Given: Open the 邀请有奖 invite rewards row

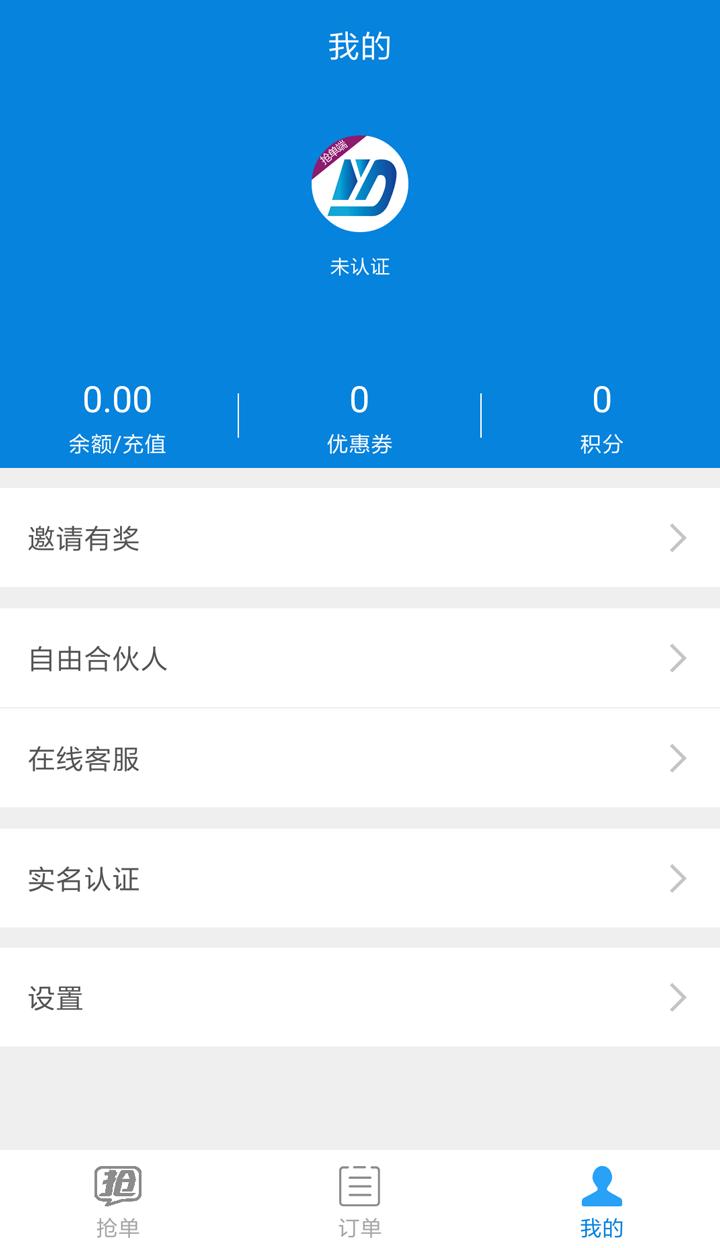Looking at the screenshot, I should click(360, 538).
